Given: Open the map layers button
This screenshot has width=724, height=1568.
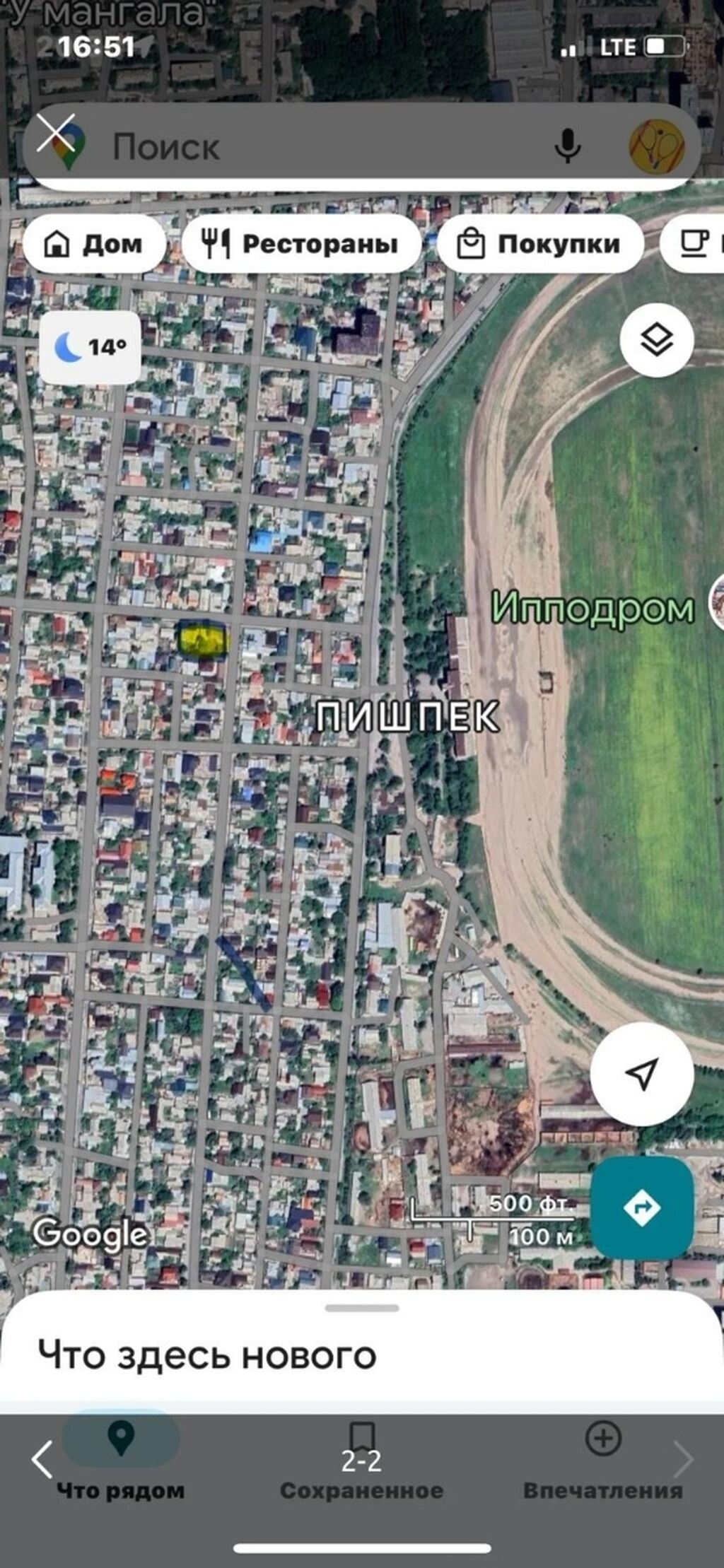Looking at the screenshot, I should [657, 340].
